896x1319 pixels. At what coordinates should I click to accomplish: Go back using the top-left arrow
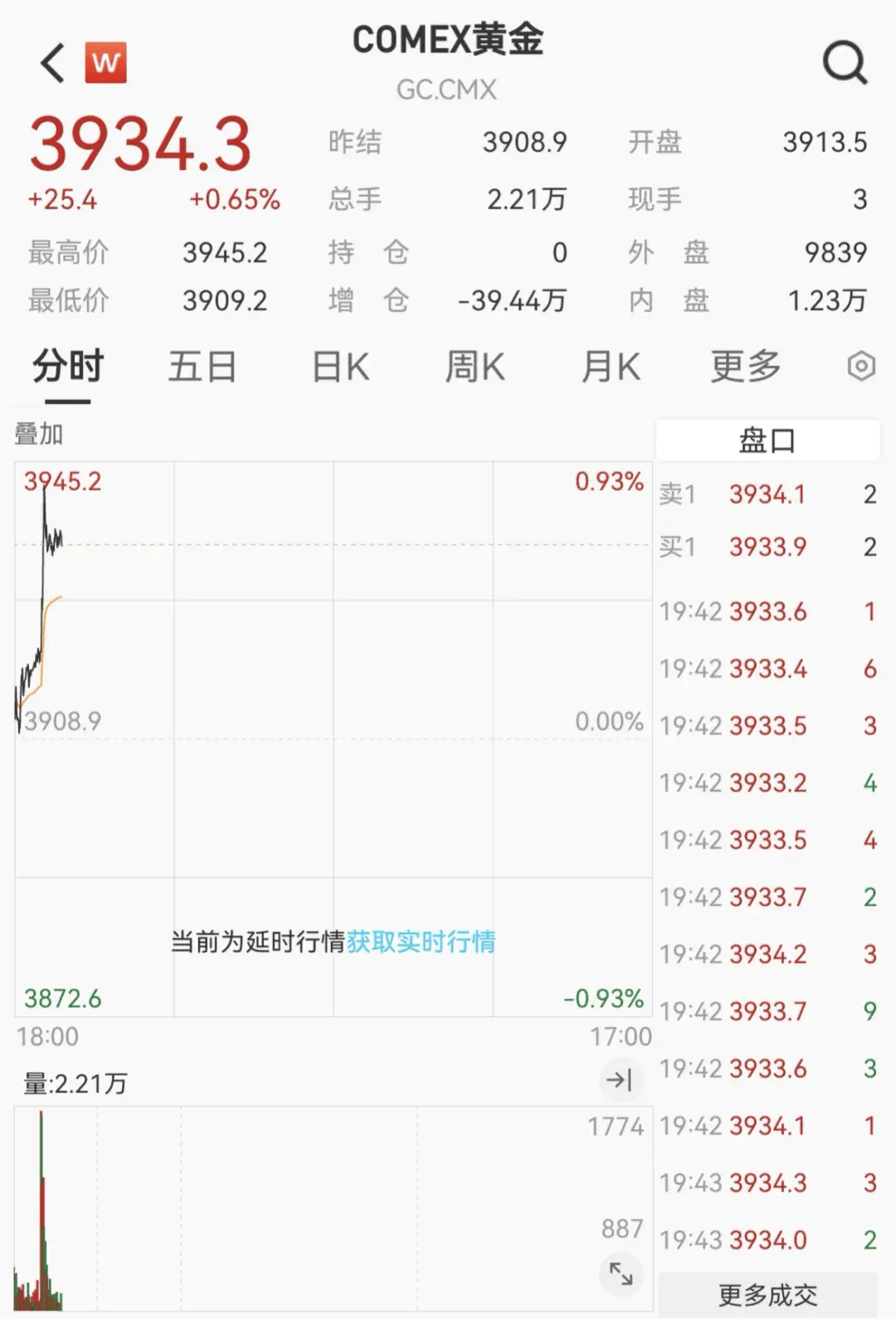pos(53,63)
